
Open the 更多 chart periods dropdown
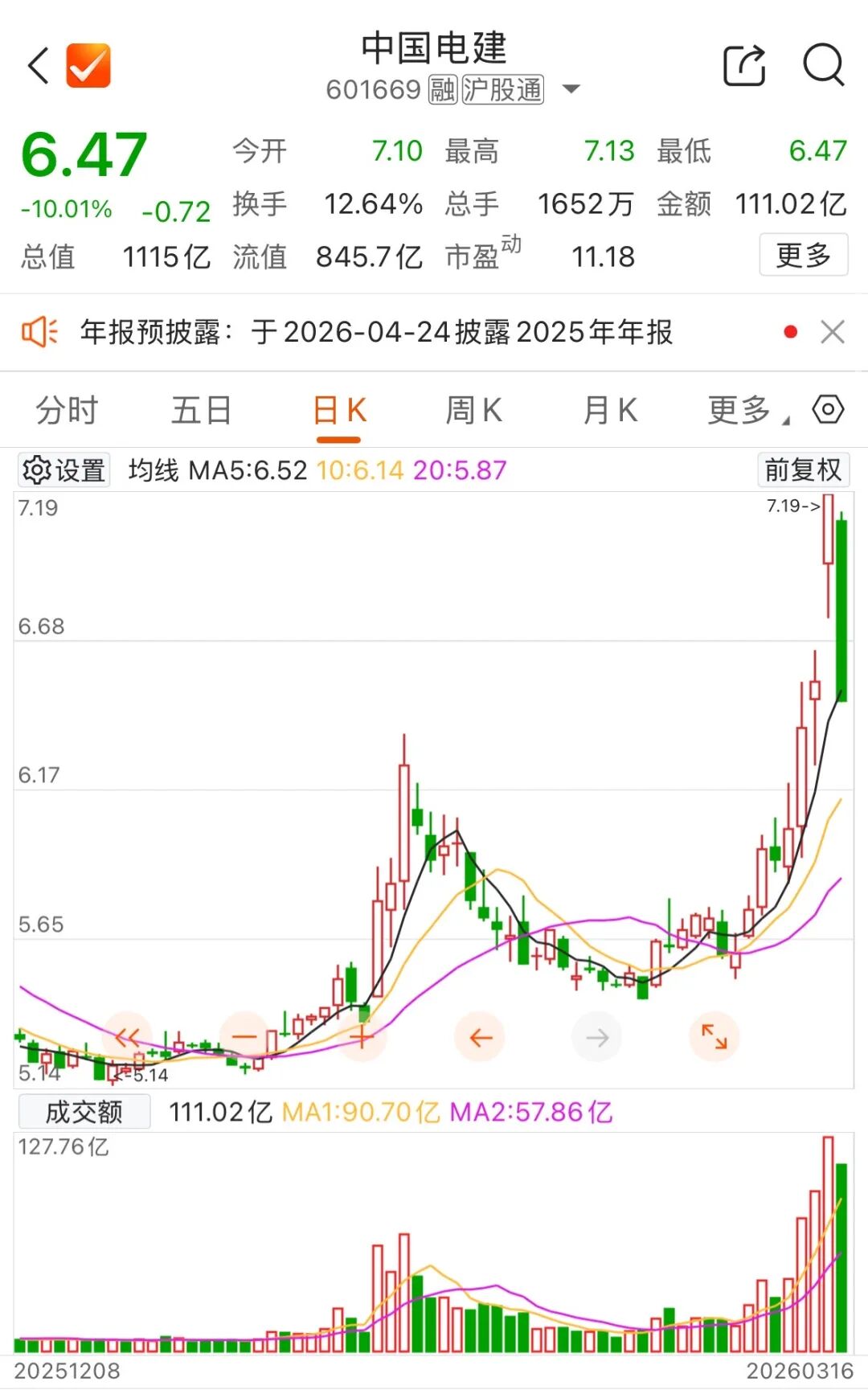[x=743, y=411]
